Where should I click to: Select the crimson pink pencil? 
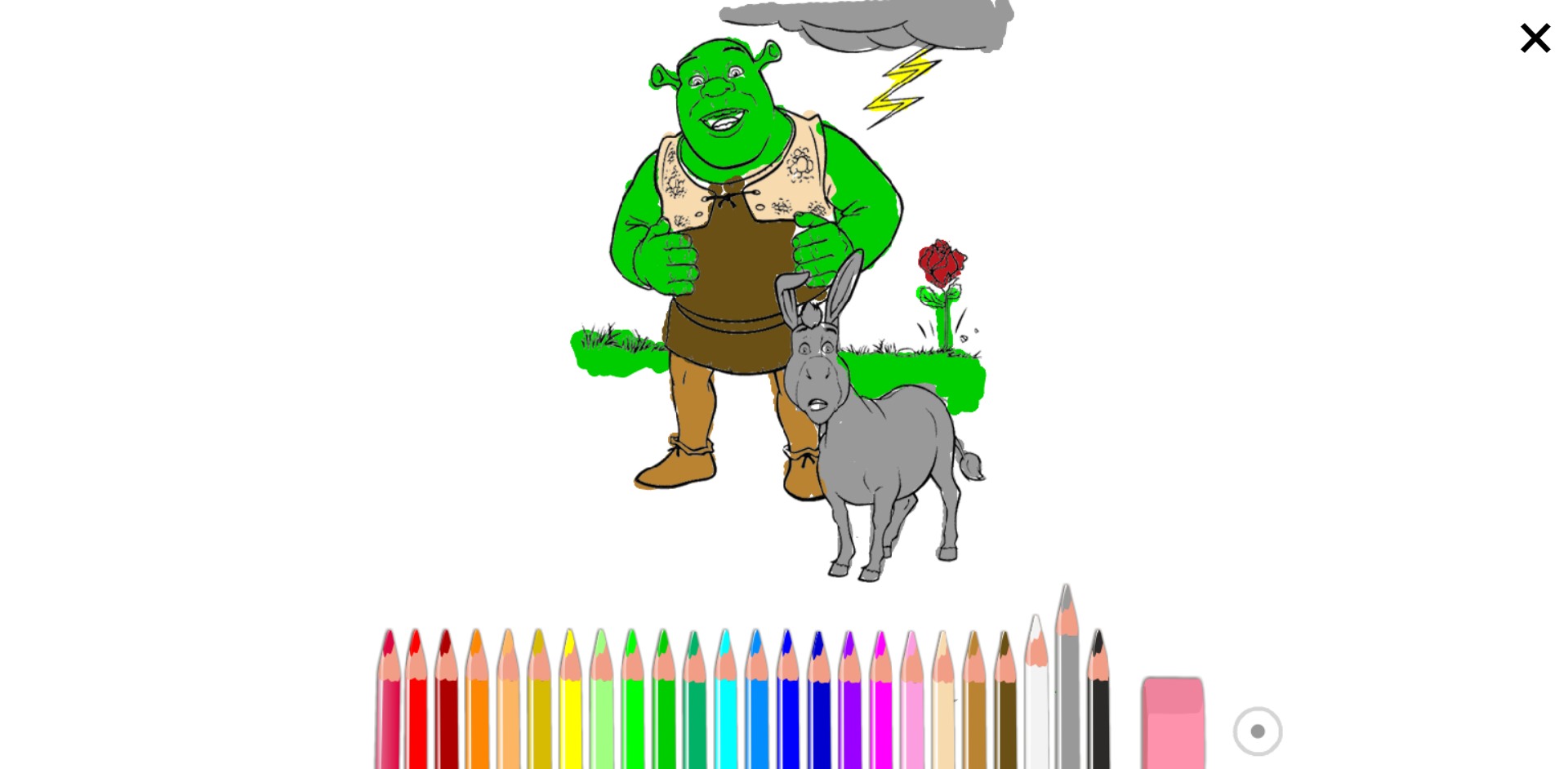[x=389, y=710]
